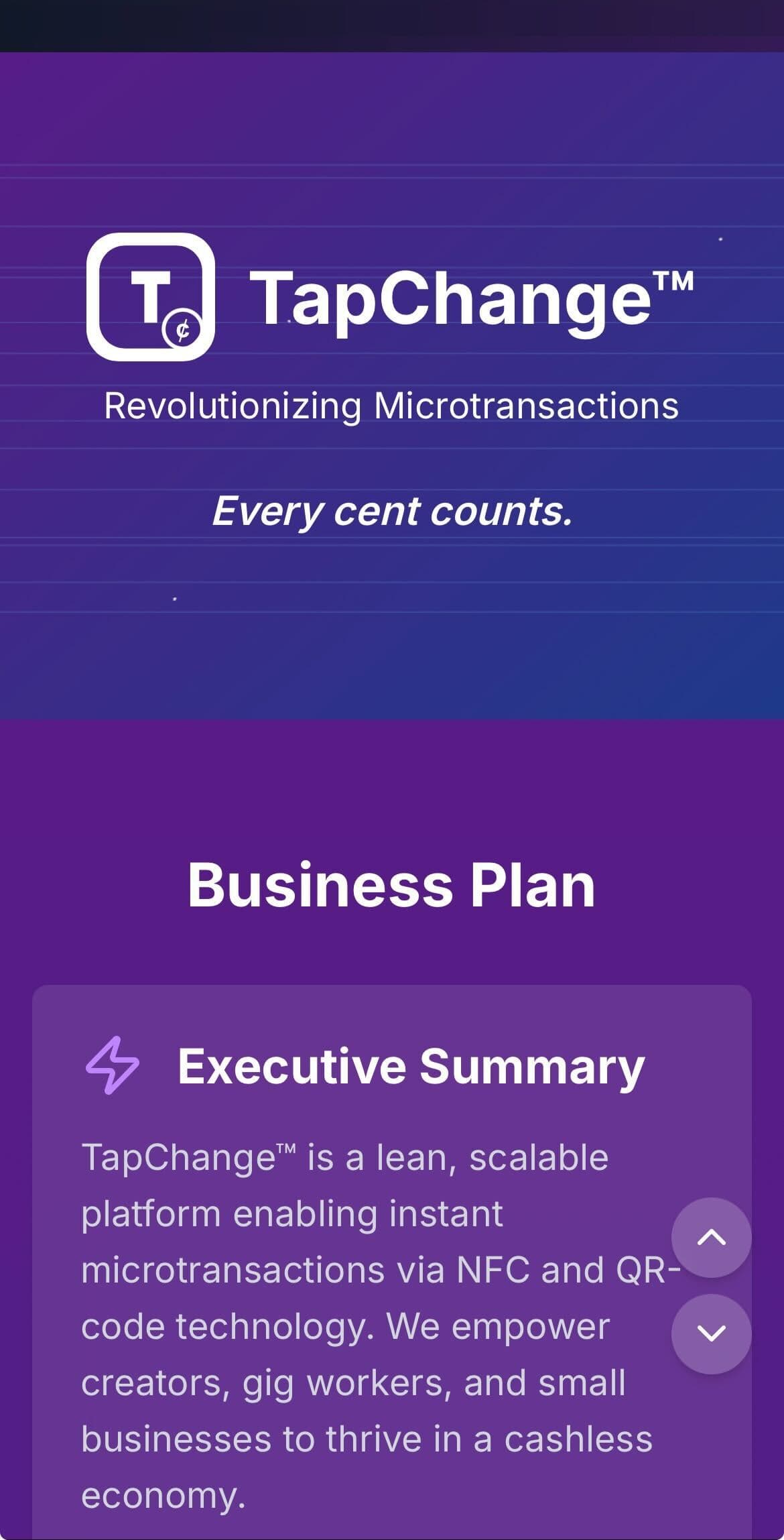Viewport: 784px width, 1540px height.
Task: Click the purple gradient hero banner
Action: [392, 670]
